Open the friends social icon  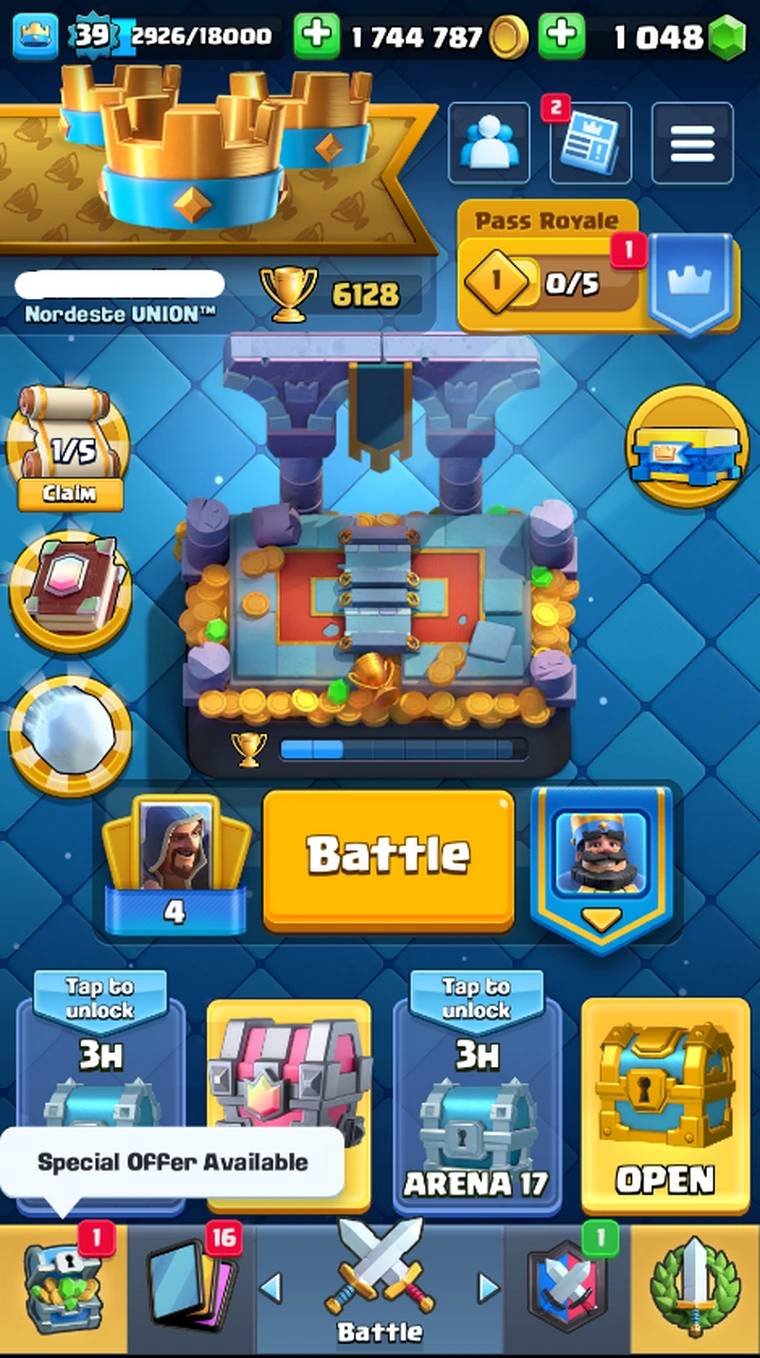pos(488,143)
